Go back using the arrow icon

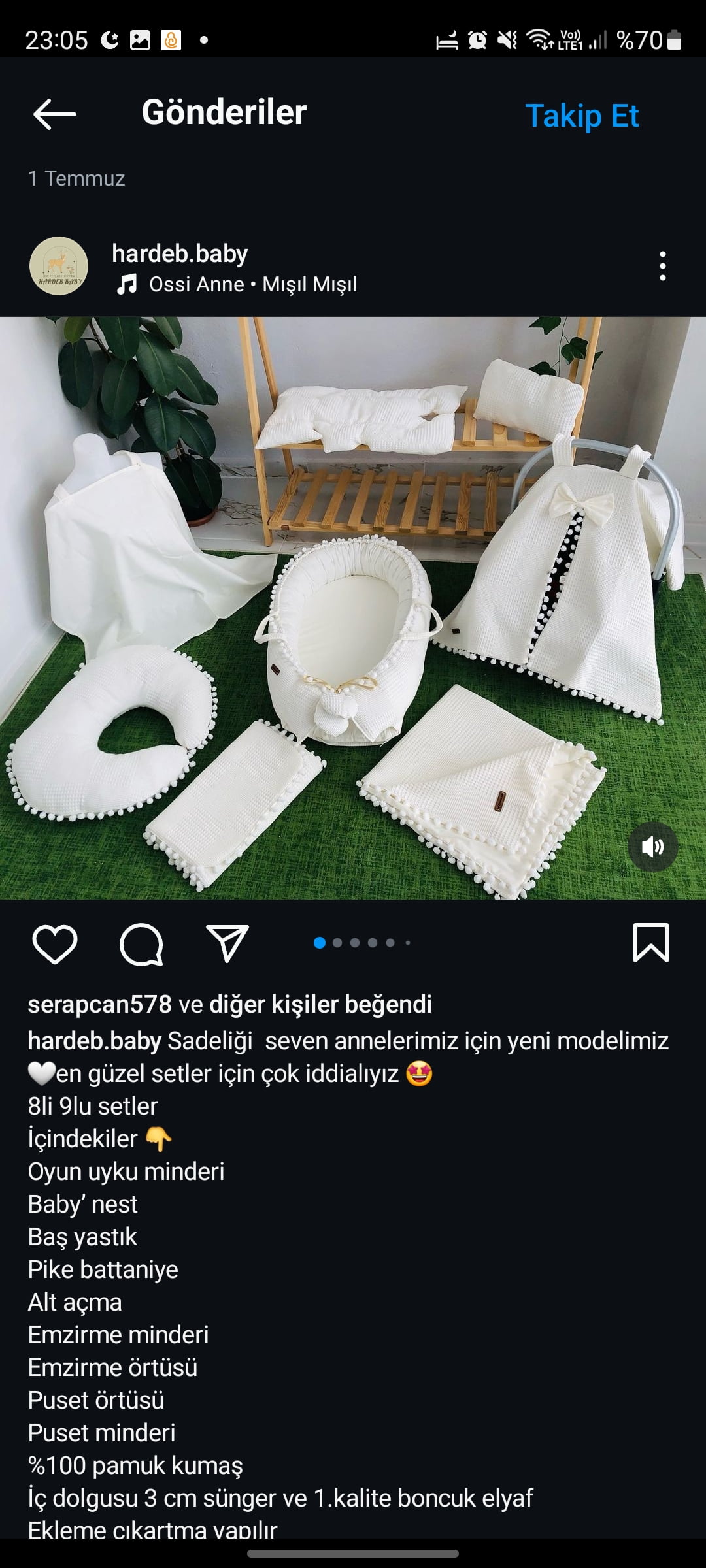[x=55, y=114]
